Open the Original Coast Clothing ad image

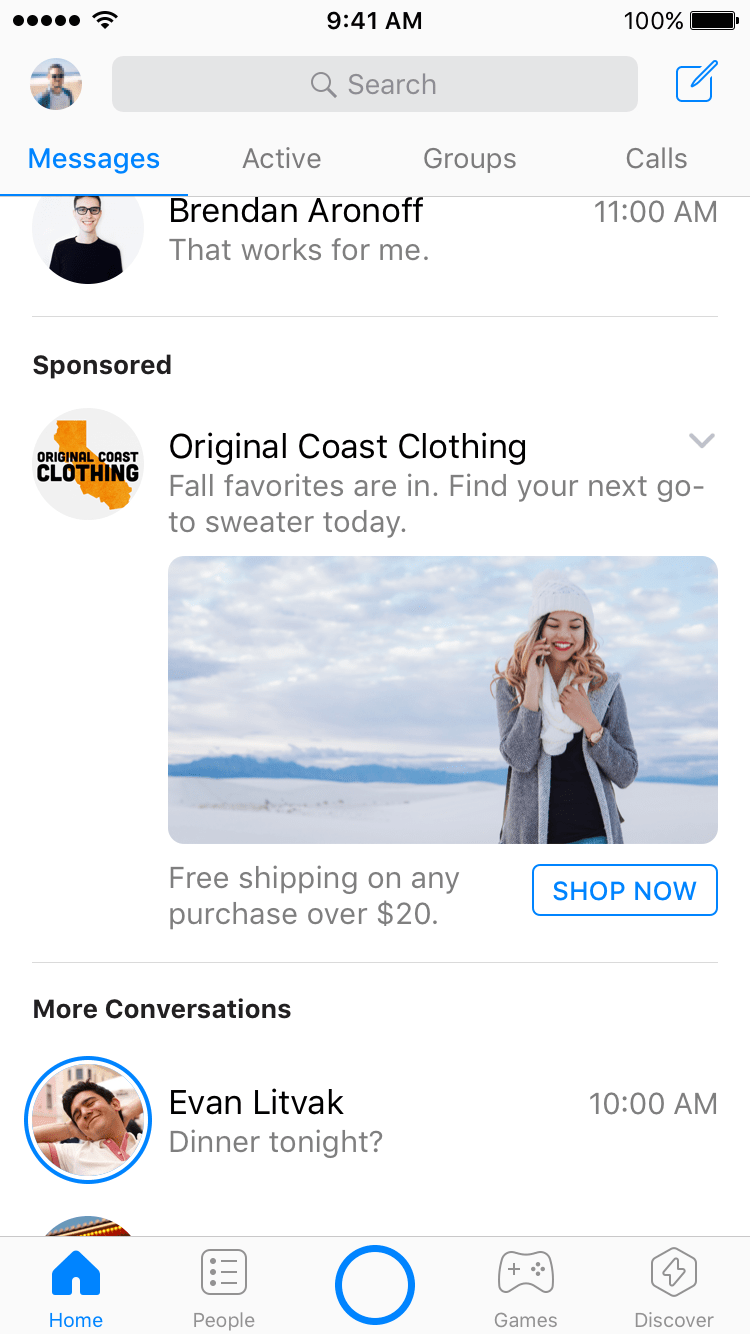click(442, 699)
